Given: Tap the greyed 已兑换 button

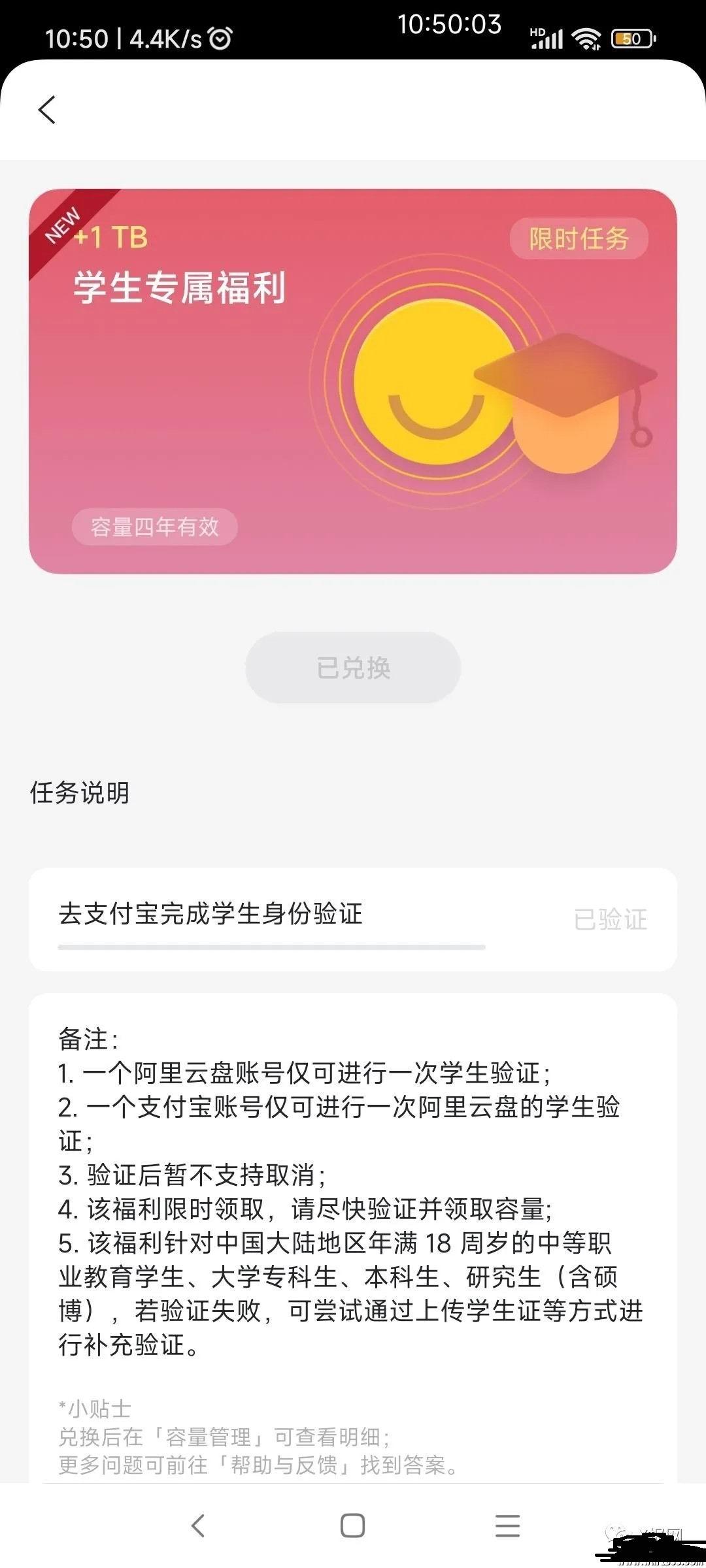Looking at the screenshot, I should pos(353,667).
